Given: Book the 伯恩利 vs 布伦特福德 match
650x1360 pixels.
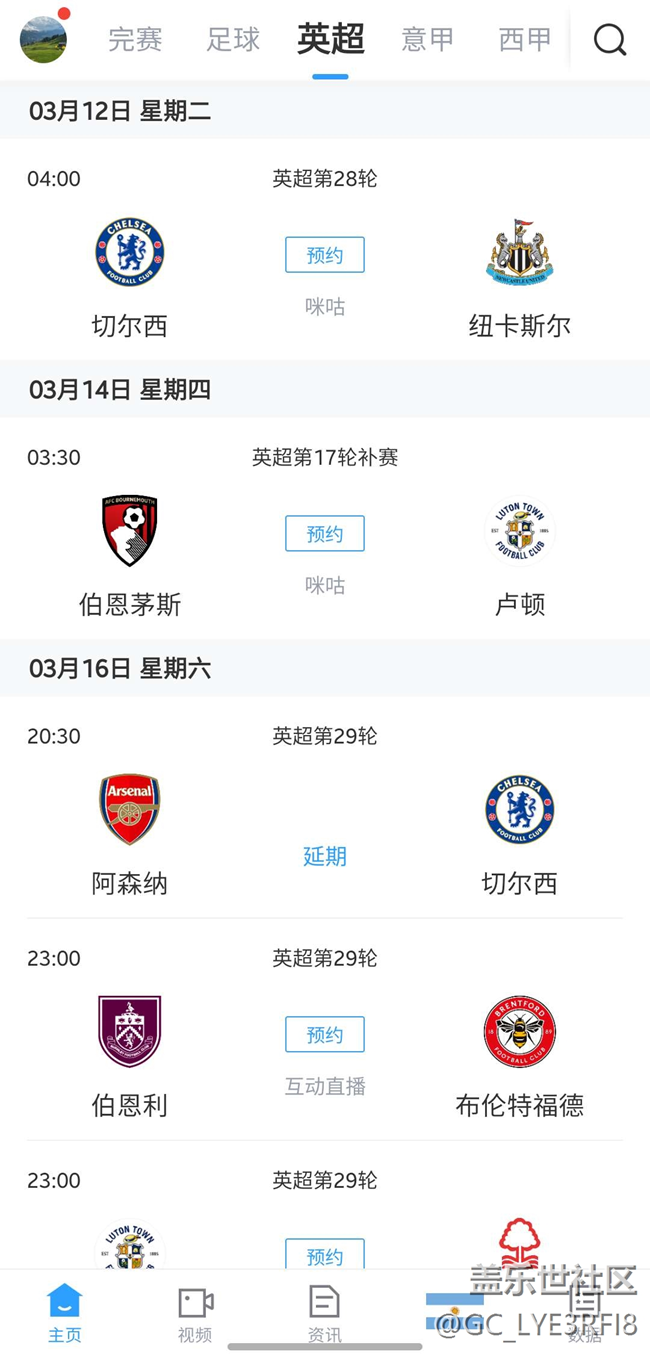Looking at the screenshot, I should [325, 1034].
